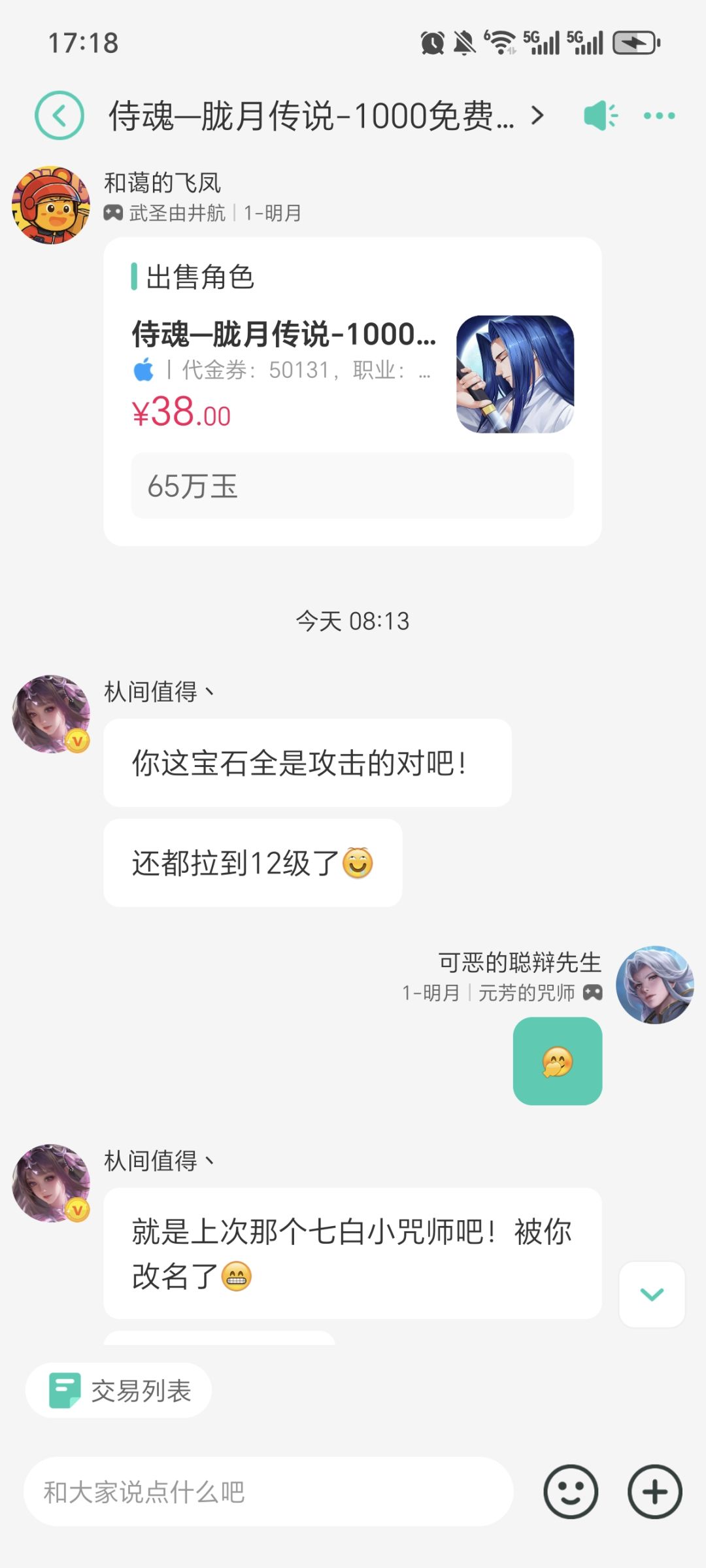The width and height of the screenshot is (706, 1568).
Task: View 和蔼的飞凤's profile avatar
Action: pyautogui.click(x=51, y=205)
